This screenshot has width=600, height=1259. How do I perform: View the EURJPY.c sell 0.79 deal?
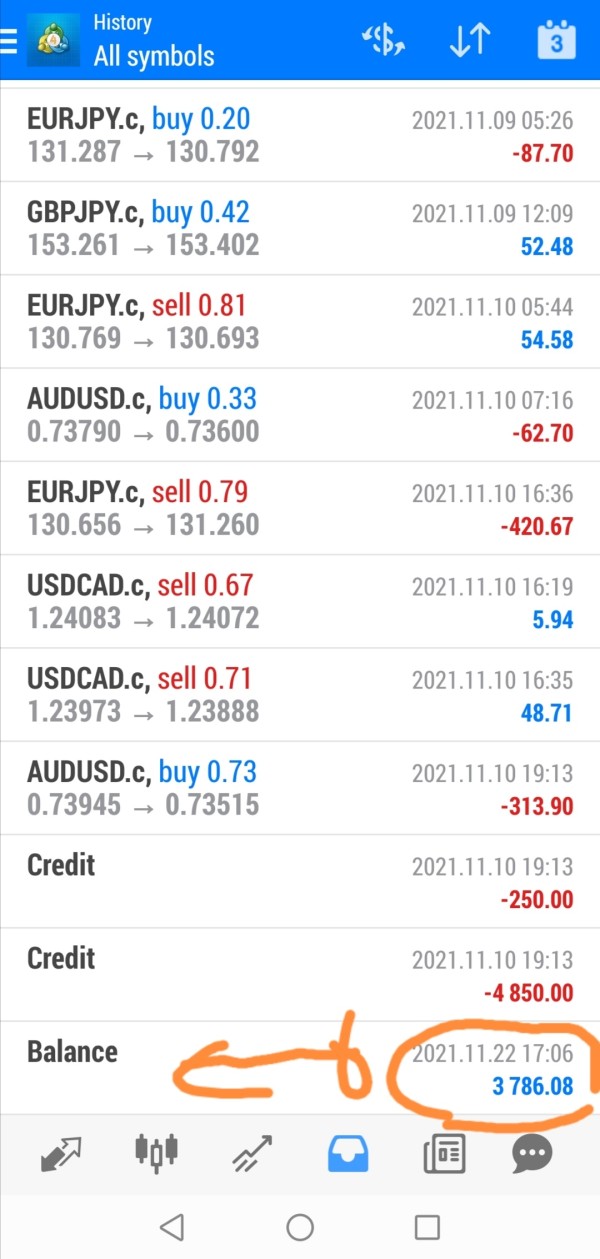click(300, 508)
